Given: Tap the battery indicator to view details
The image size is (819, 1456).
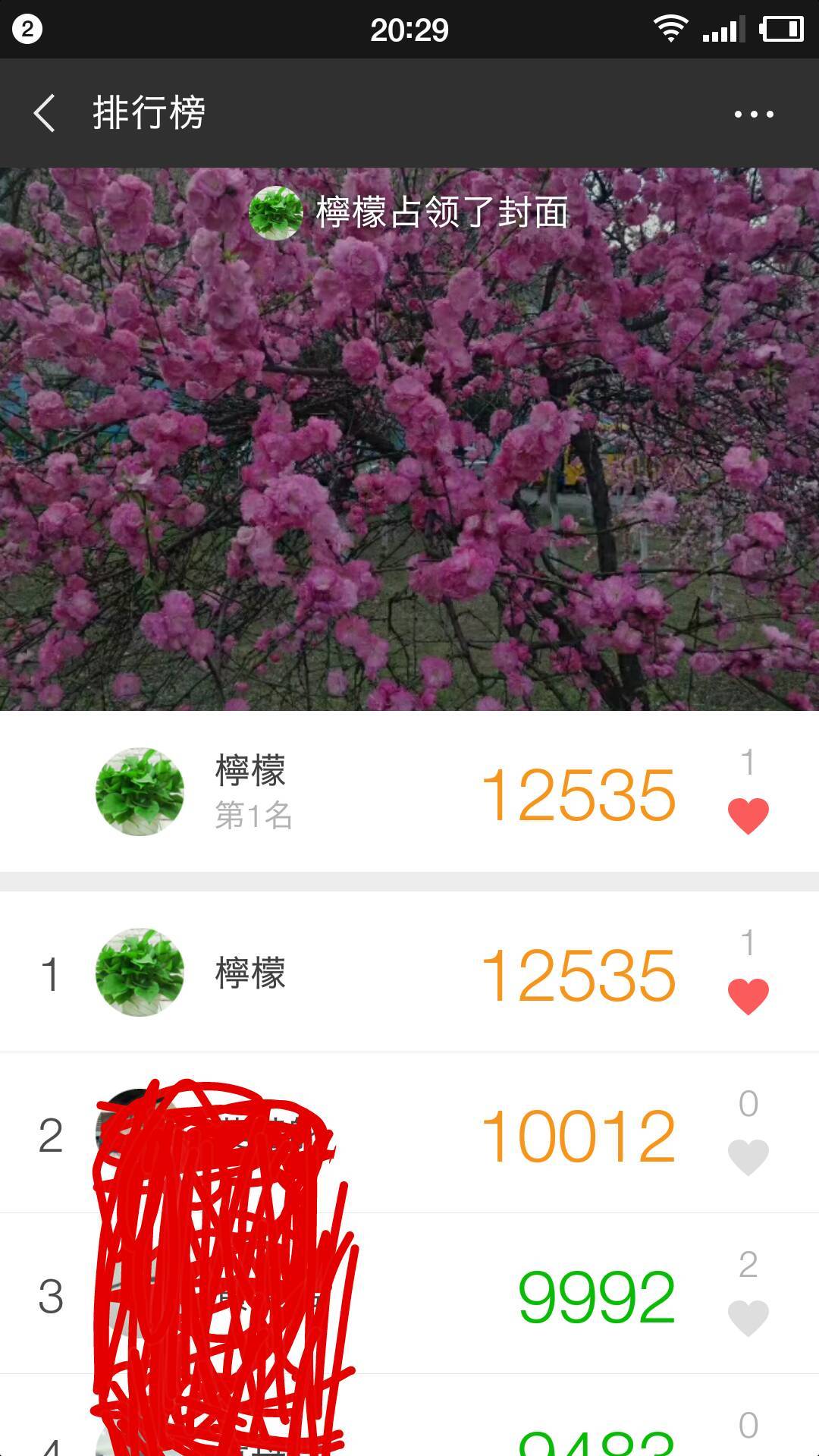Looking at the screenshot, I should coord(781,28).
